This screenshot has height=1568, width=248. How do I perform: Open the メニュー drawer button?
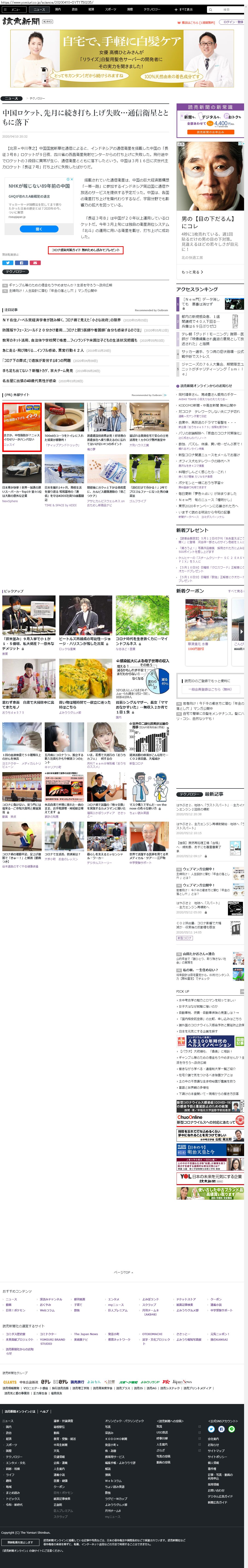coord(13,10)
